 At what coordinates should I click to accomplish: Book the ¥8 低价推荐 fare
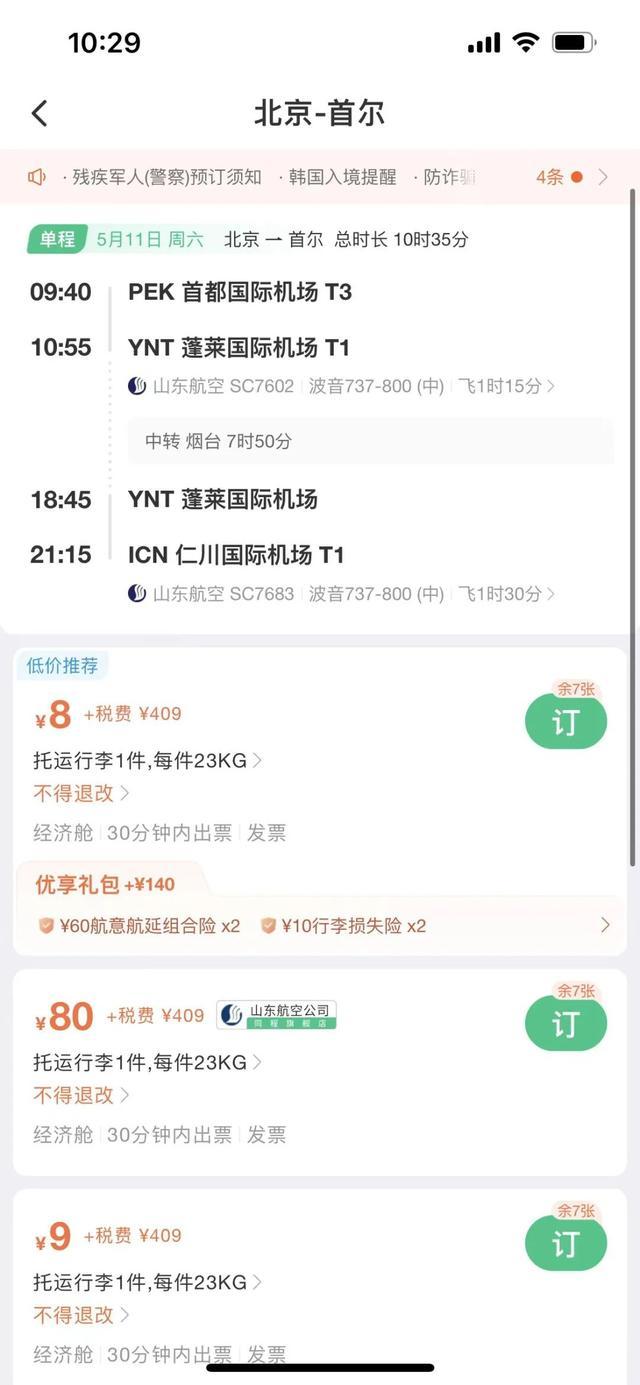[565, 721]
